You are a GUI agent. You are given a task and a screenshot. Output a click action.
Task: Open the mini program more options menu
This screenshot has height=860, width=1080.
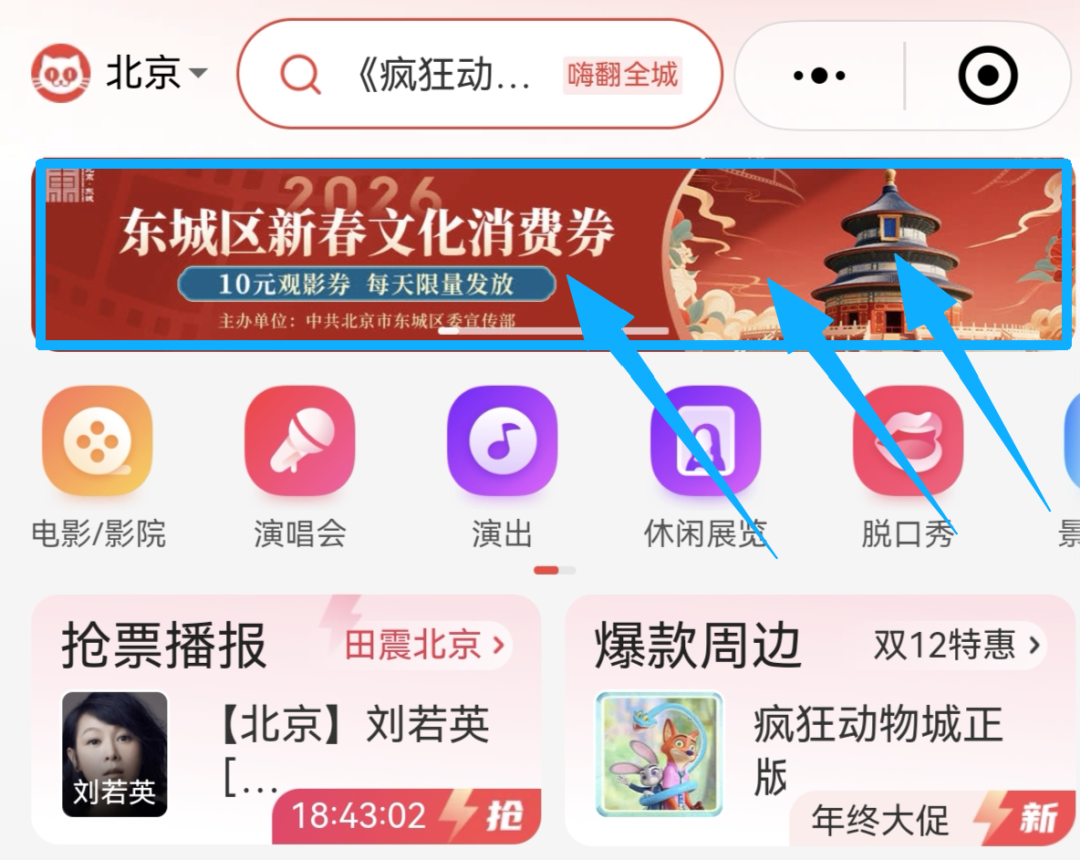[x=819, y=76]
